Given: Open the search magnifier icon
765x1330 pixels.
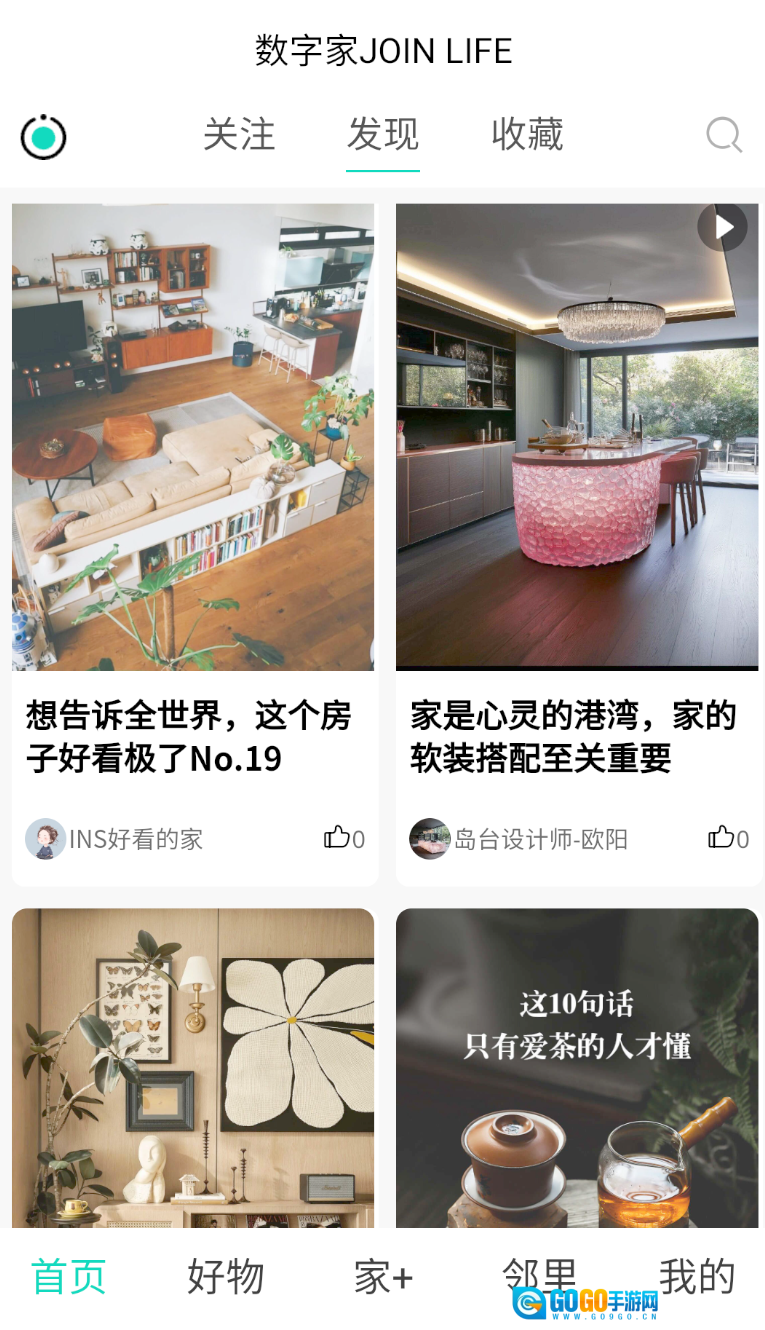Looking at the screenshot, I should tap(724, 135).
